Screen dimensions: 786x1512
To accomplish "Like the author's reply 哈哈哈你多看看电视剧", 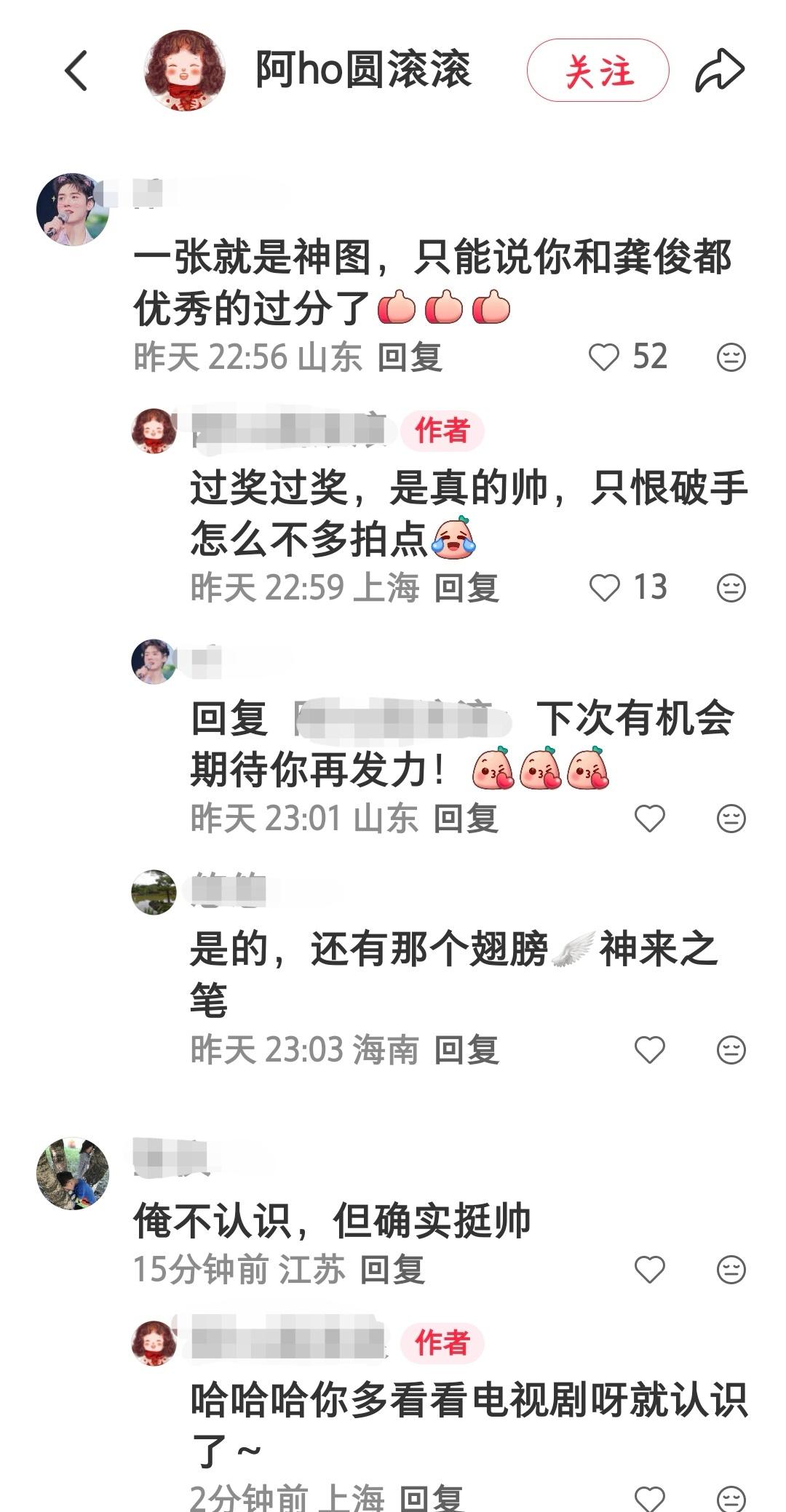I will [x=650, y=1497].
